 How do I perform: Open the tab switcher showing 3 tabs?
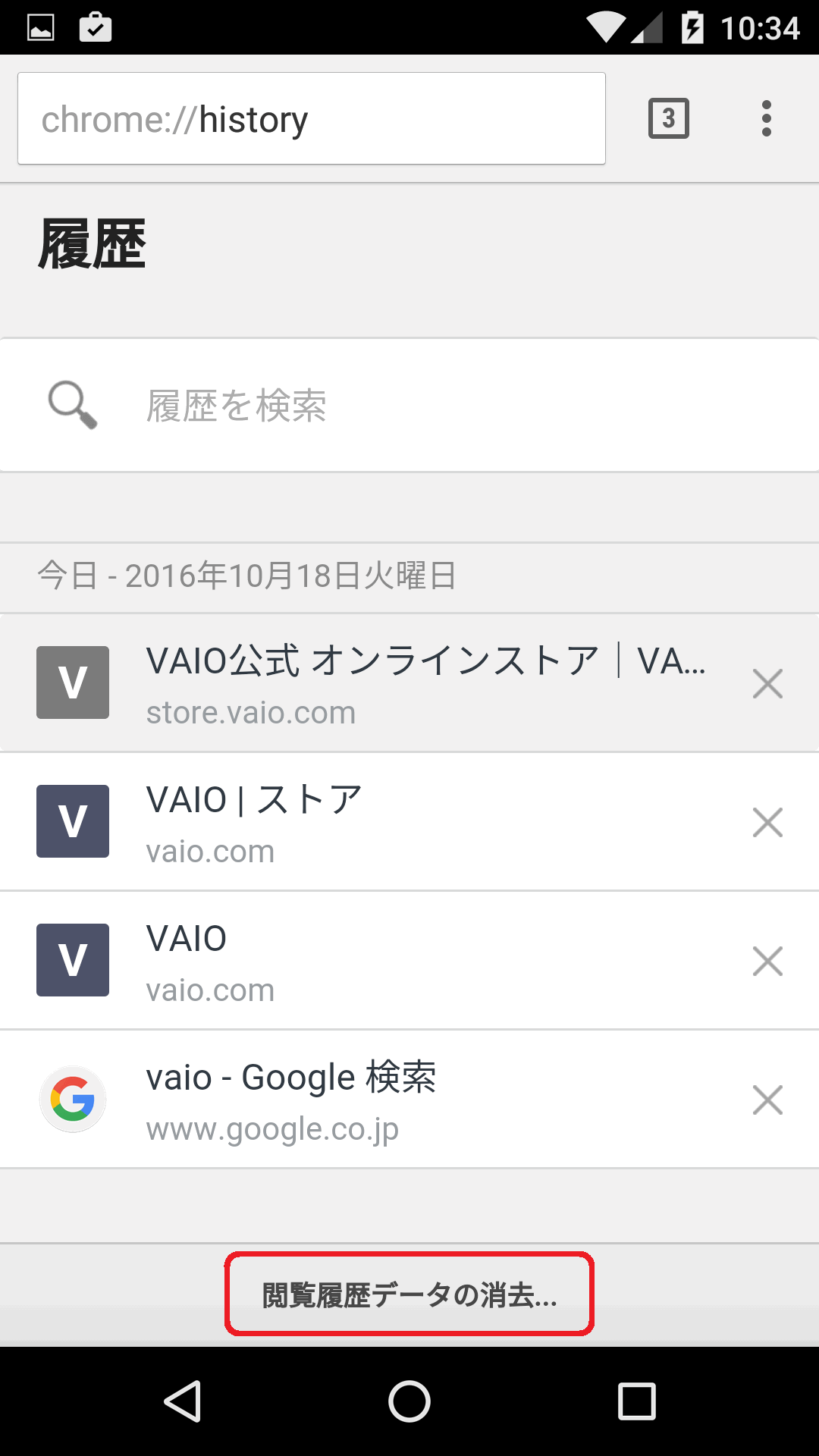pyautogui.click(x=668, y=118)
